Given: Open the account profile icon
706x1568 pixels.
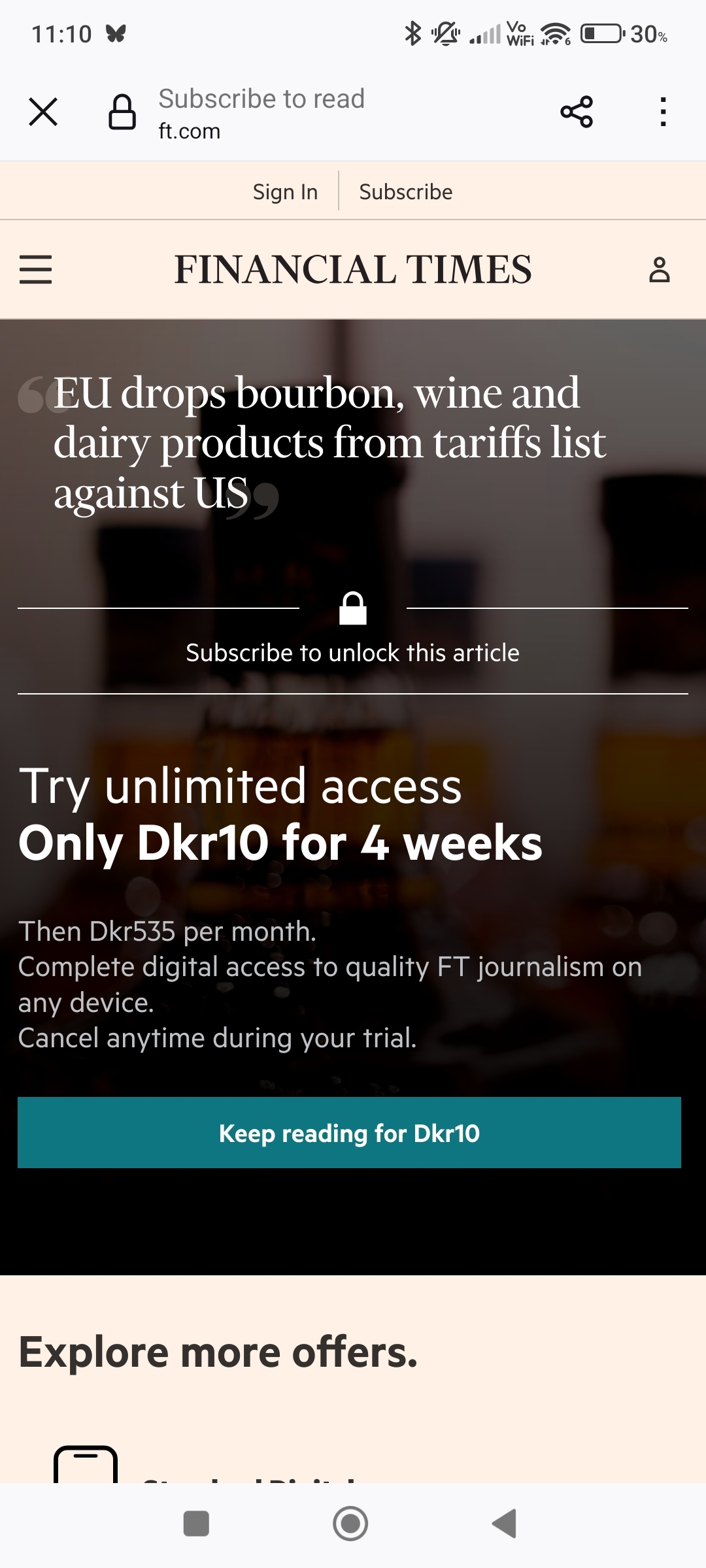Looking at the screenshot, I should coord(659,269).
